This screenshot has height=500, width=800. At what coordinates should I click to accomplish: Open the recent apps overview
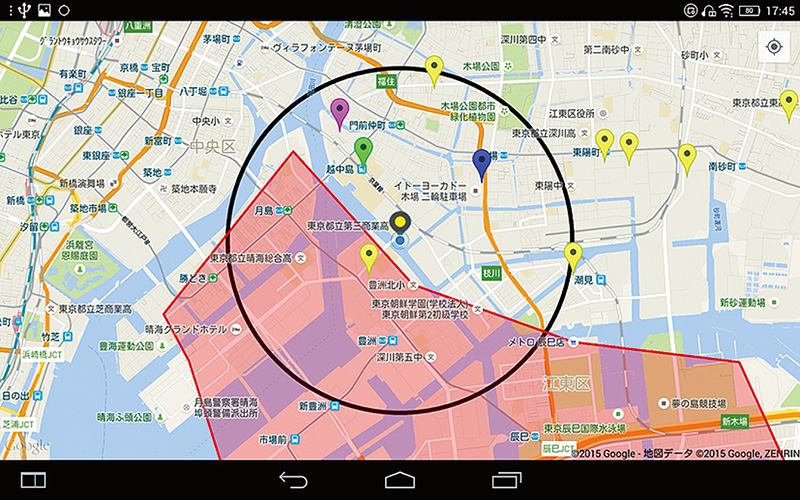[x=507, y=480]
